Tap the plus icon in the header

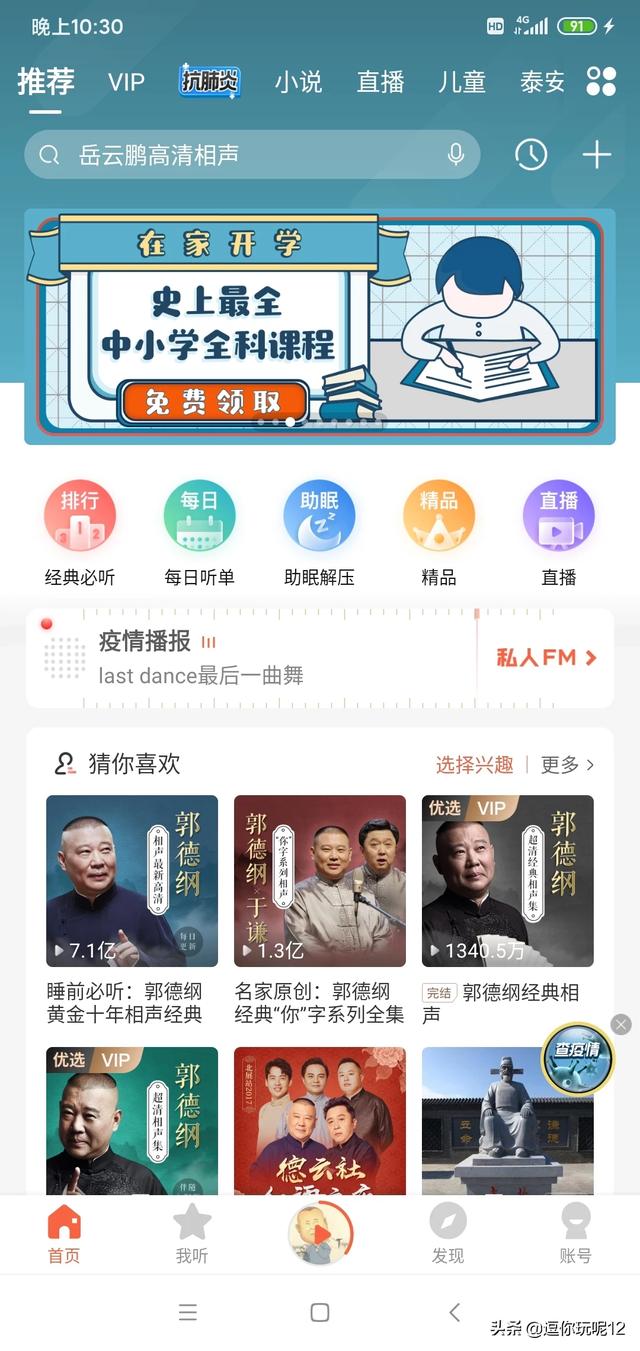(596, 154)
